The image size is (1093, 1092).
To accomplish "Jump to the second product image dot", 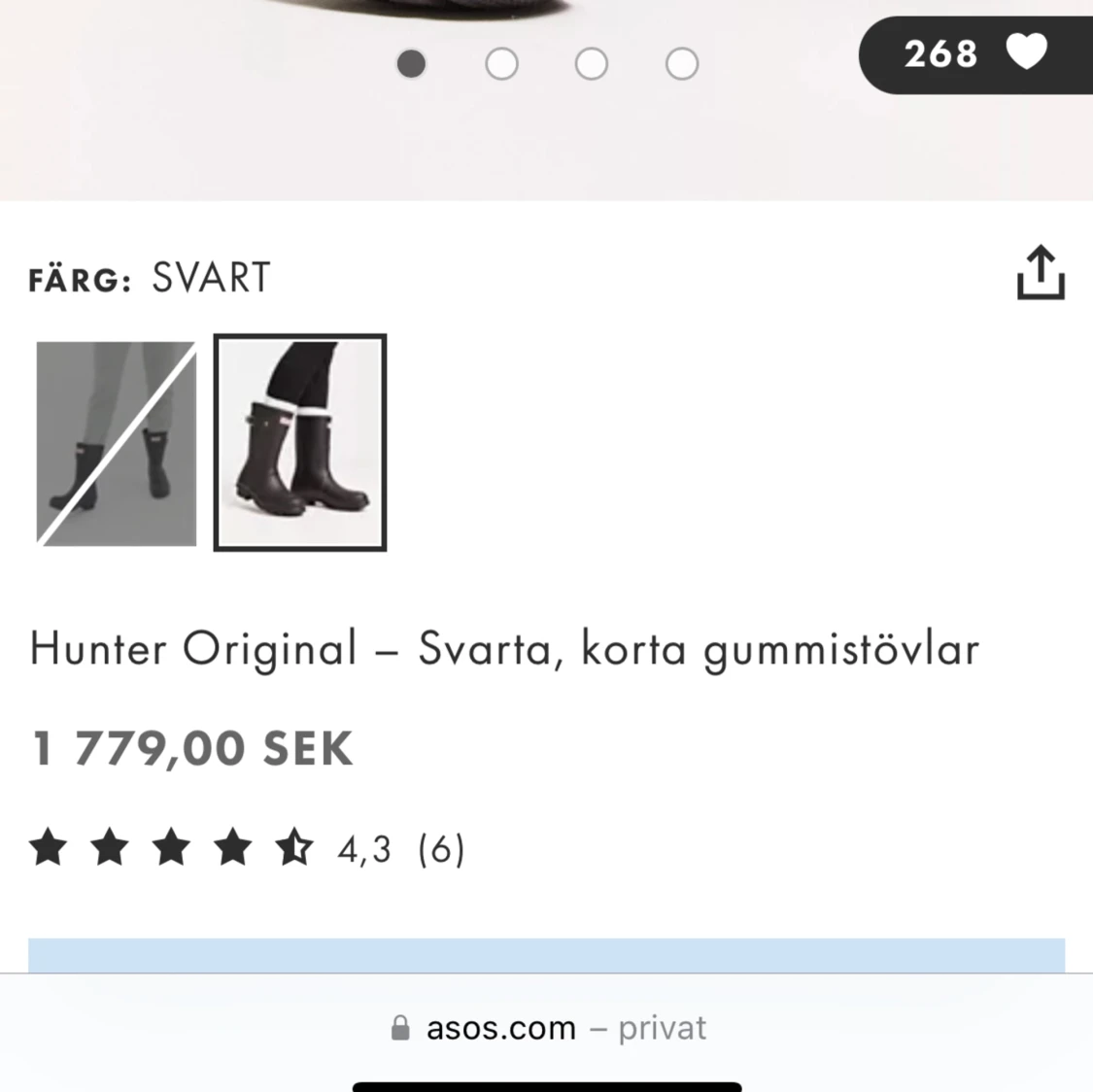I will 501,64.
